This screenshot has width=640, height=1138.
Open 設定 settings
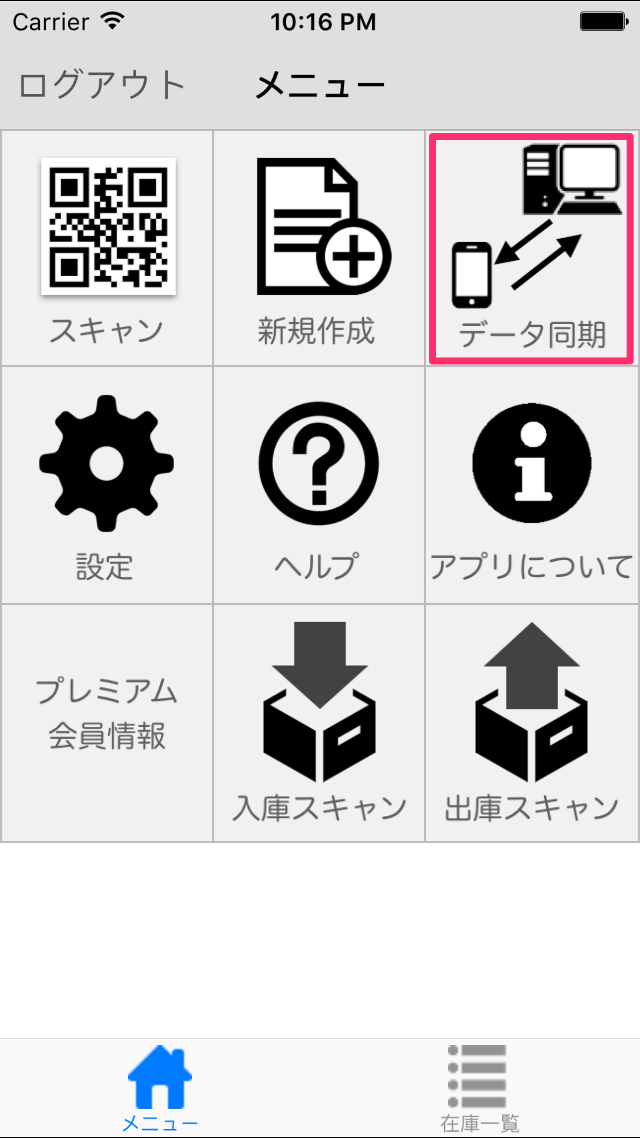[x=107, y=485]
